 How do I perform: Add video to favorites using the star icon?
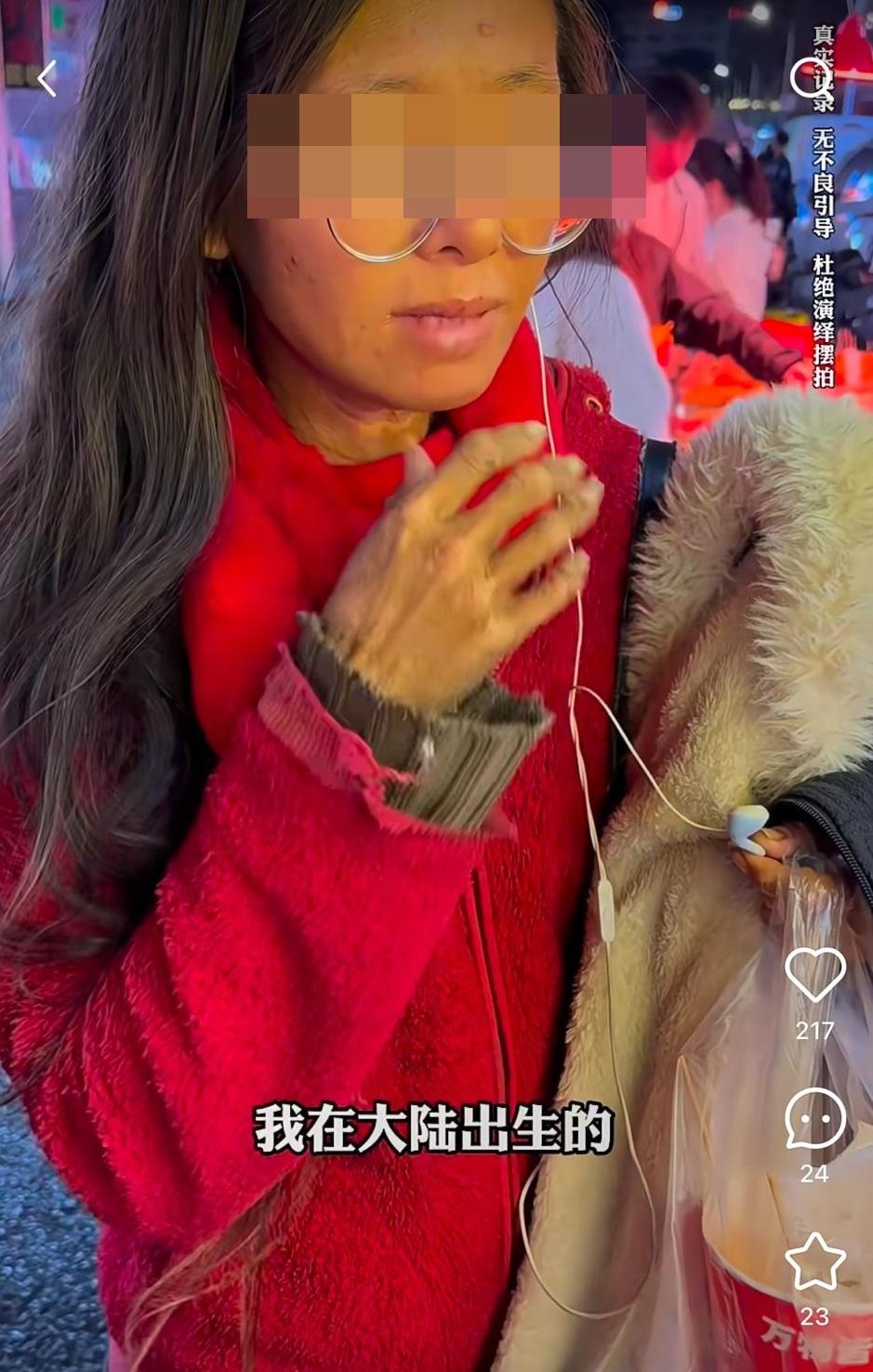coord(815,1263)
